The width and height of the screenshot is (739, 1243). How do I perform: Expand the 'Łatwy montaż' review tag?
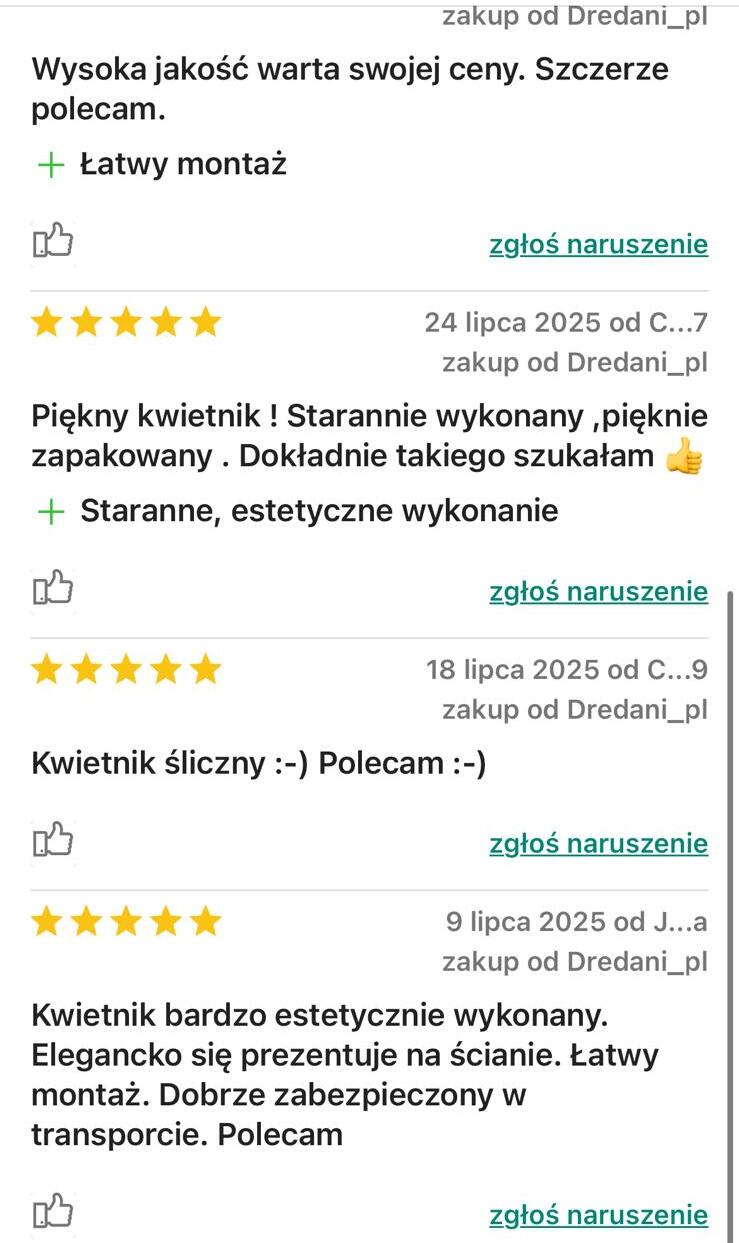point(183,163)
